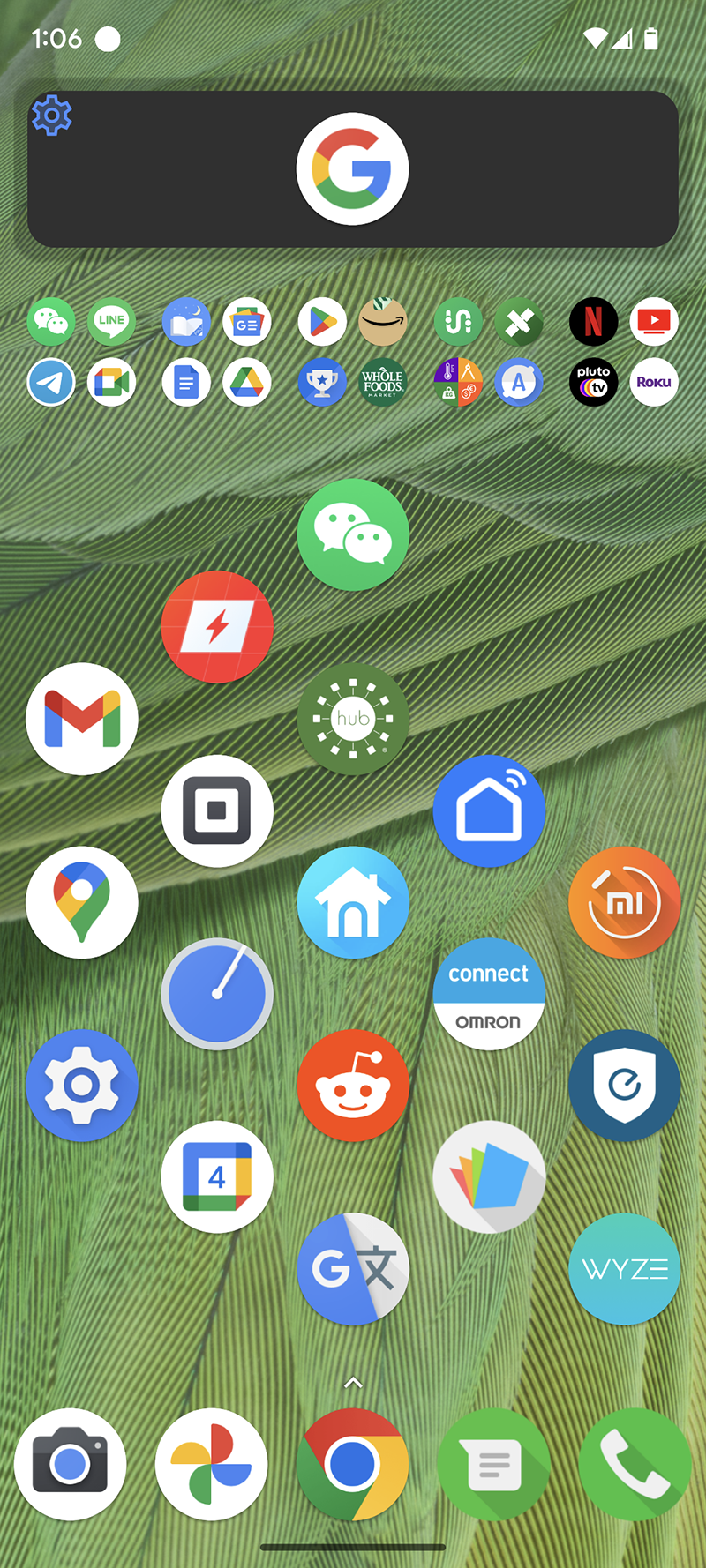Open the large Settings gear app
706x1568 pixels.
(x=82, y=1086)
